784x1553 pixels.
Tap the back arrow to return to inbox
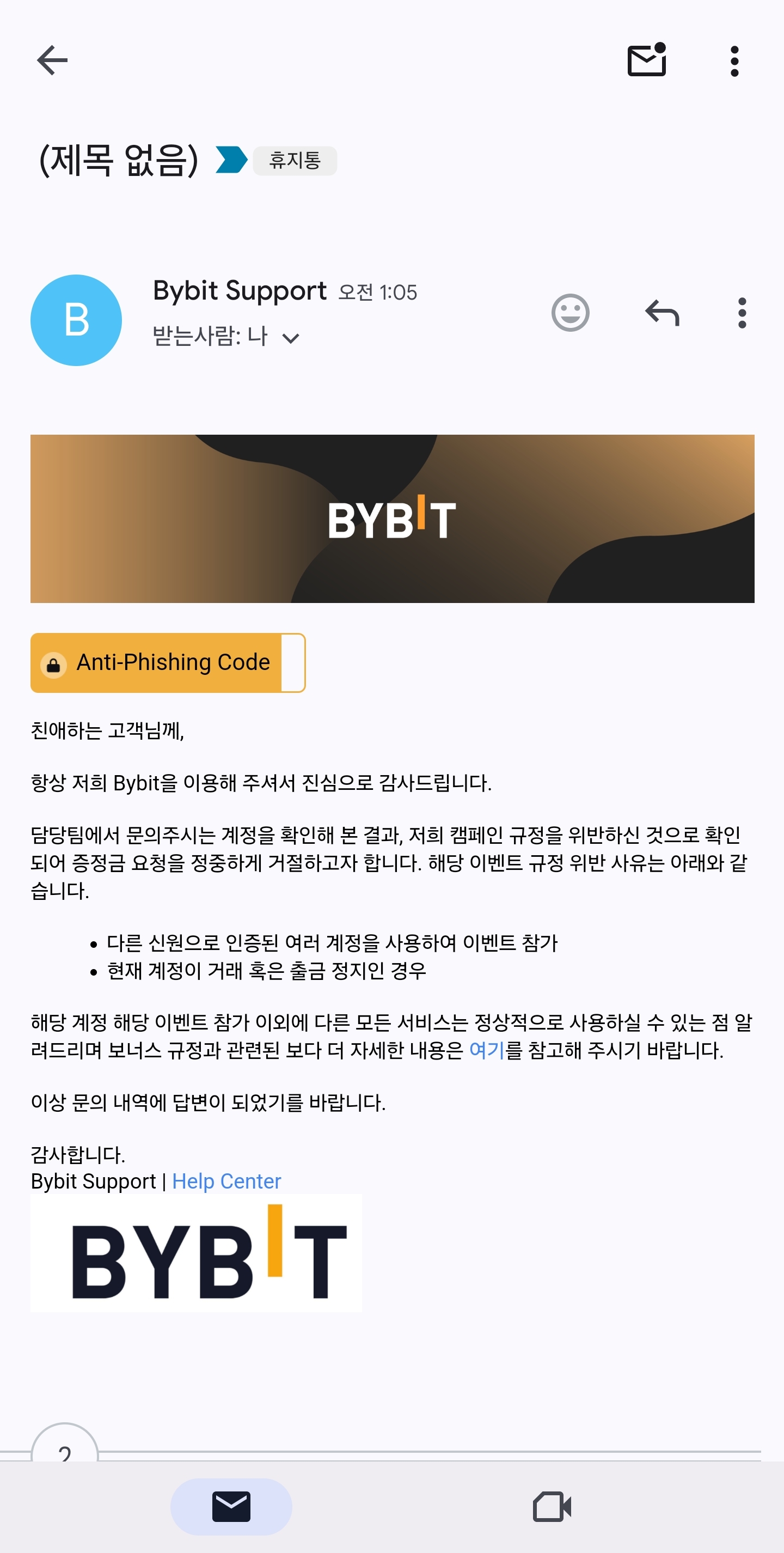51,59
